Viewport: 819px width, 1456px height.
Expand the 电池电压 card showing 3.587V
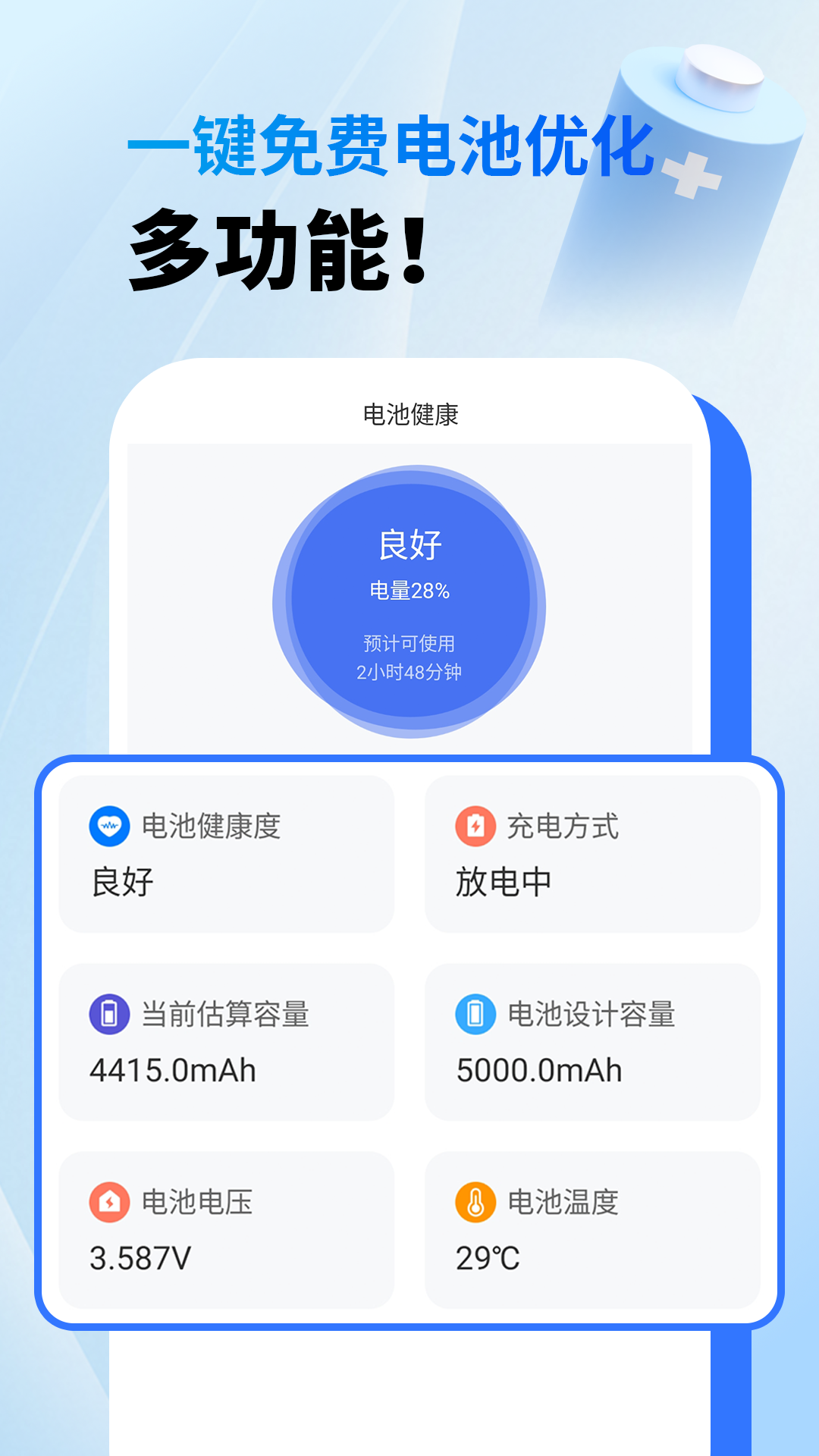[x=227, y=1228]
